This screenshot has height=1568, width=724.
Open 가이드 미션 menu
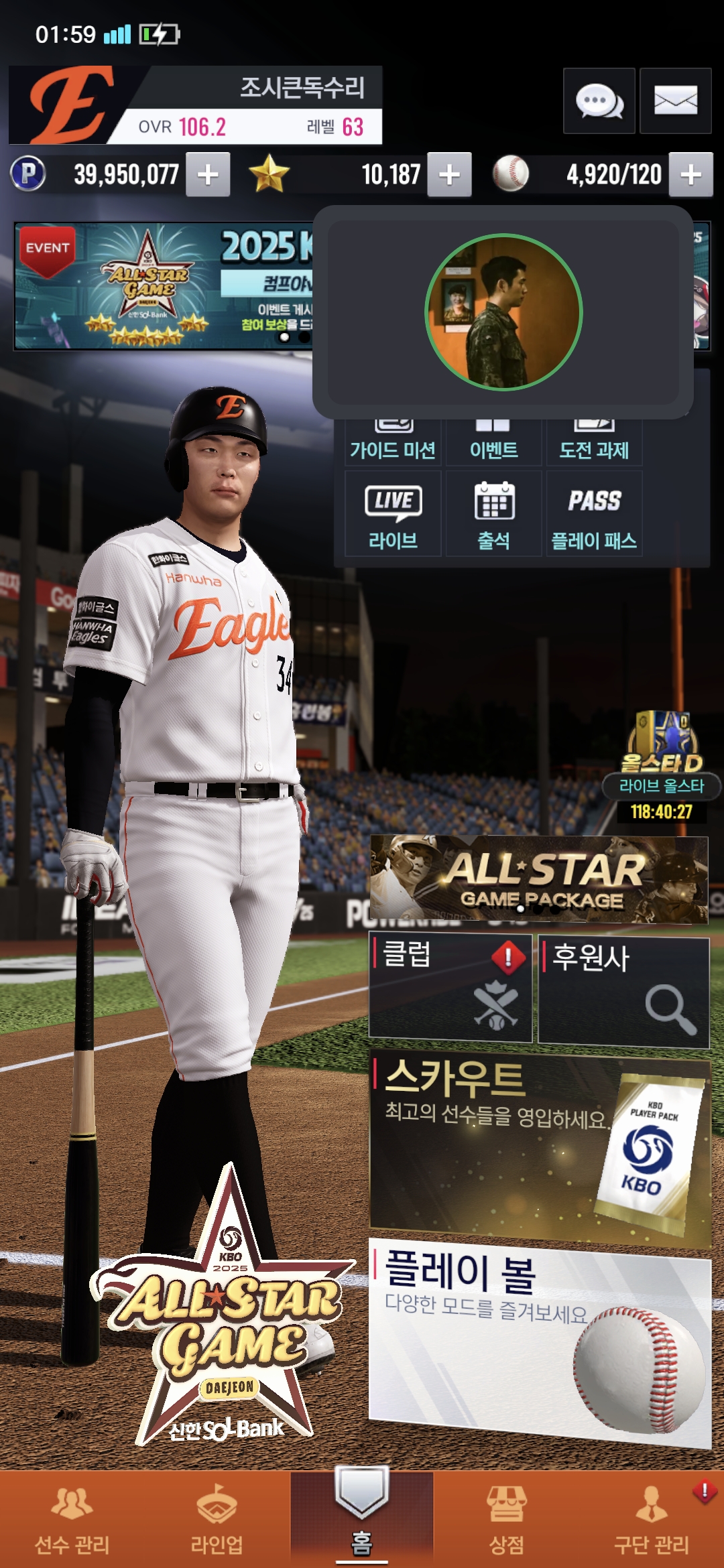(x=393, y=442)
